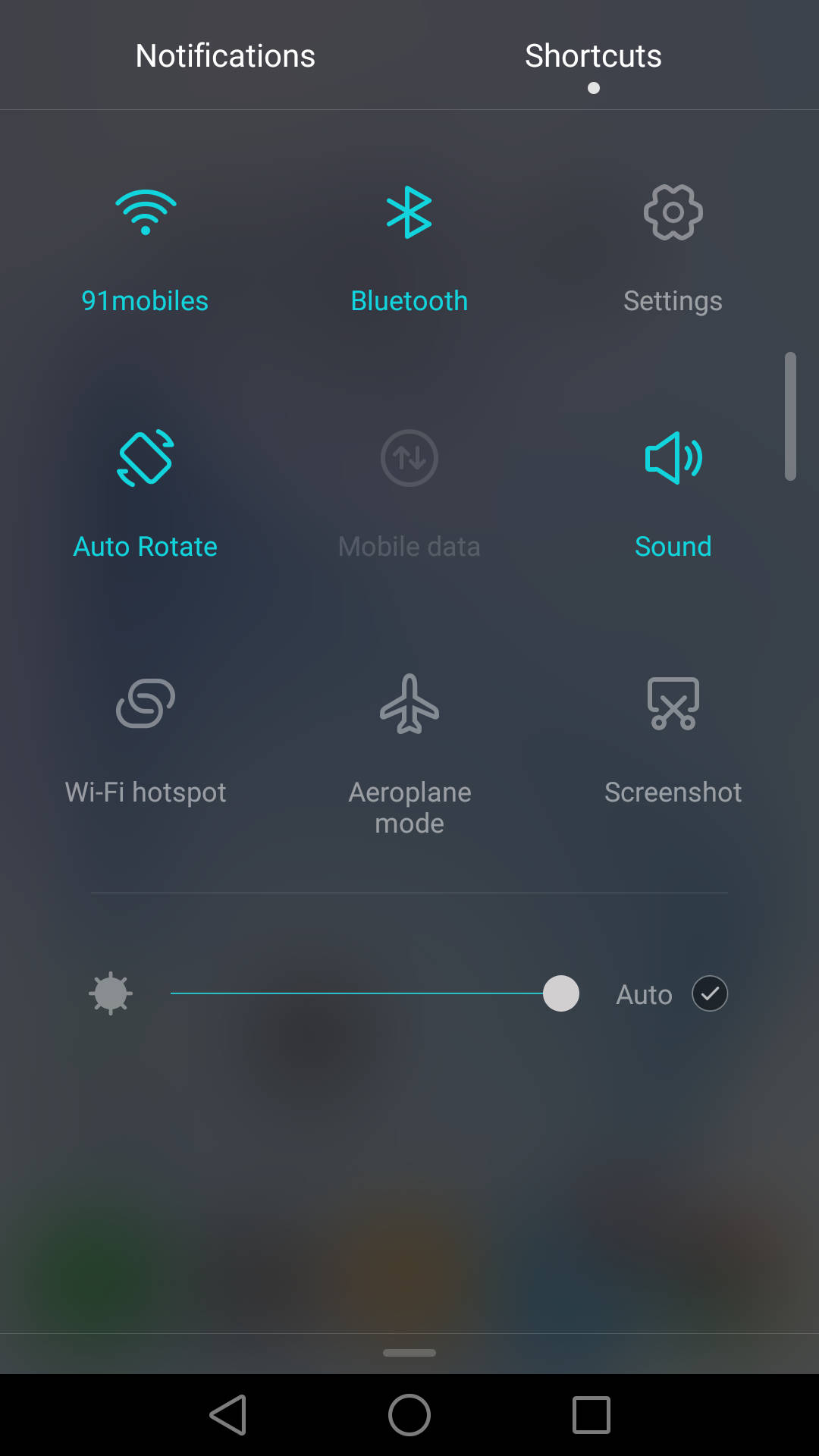Image resolution: width=819 pixels, height=1456 pixels.
Task: Uncheck the Auto brightness checkbox
Action: 710,993
